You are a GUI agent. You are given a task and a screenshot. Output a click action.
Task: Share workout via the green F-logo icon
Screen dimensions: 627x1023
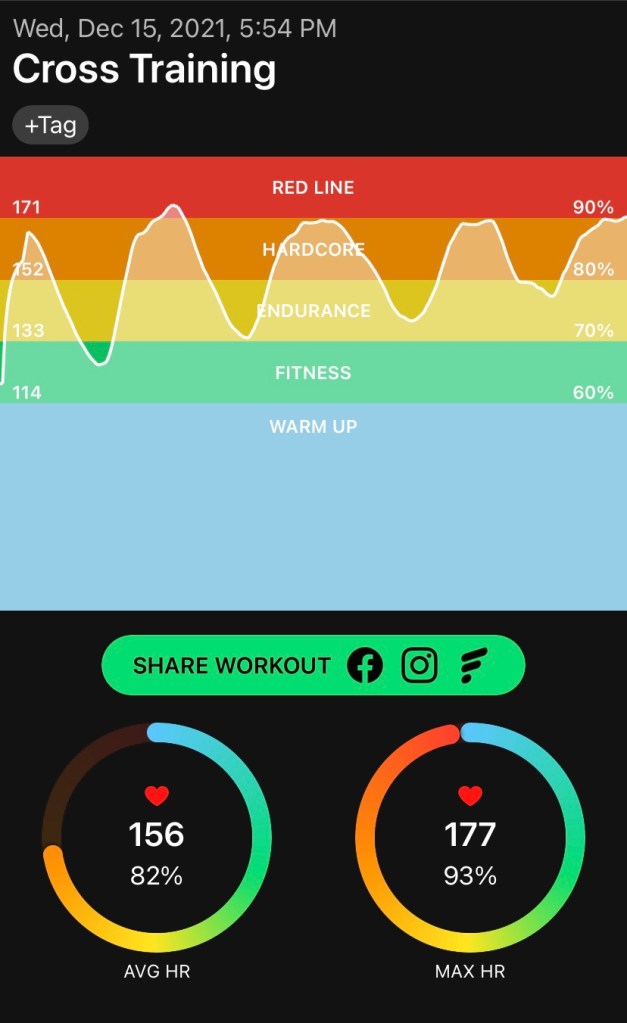(x=475, y=665)
